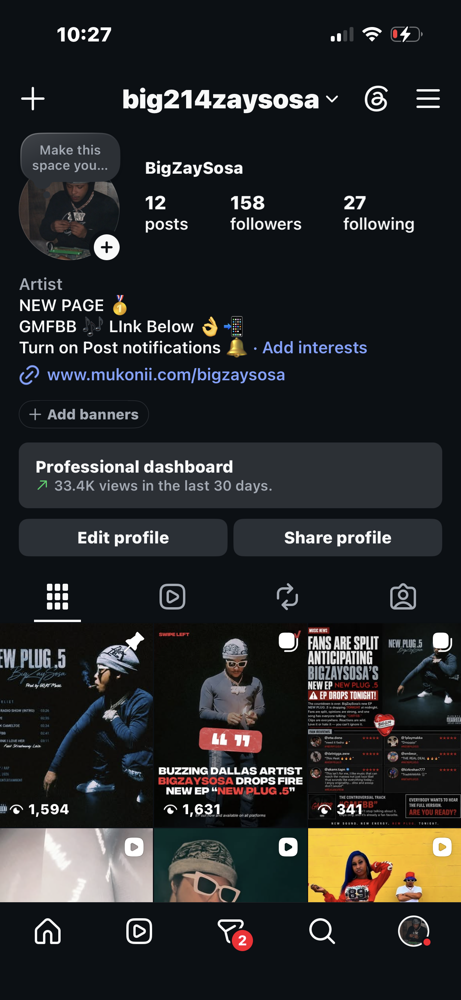
Task: Tap the Add banners chip
Action: 84,415
